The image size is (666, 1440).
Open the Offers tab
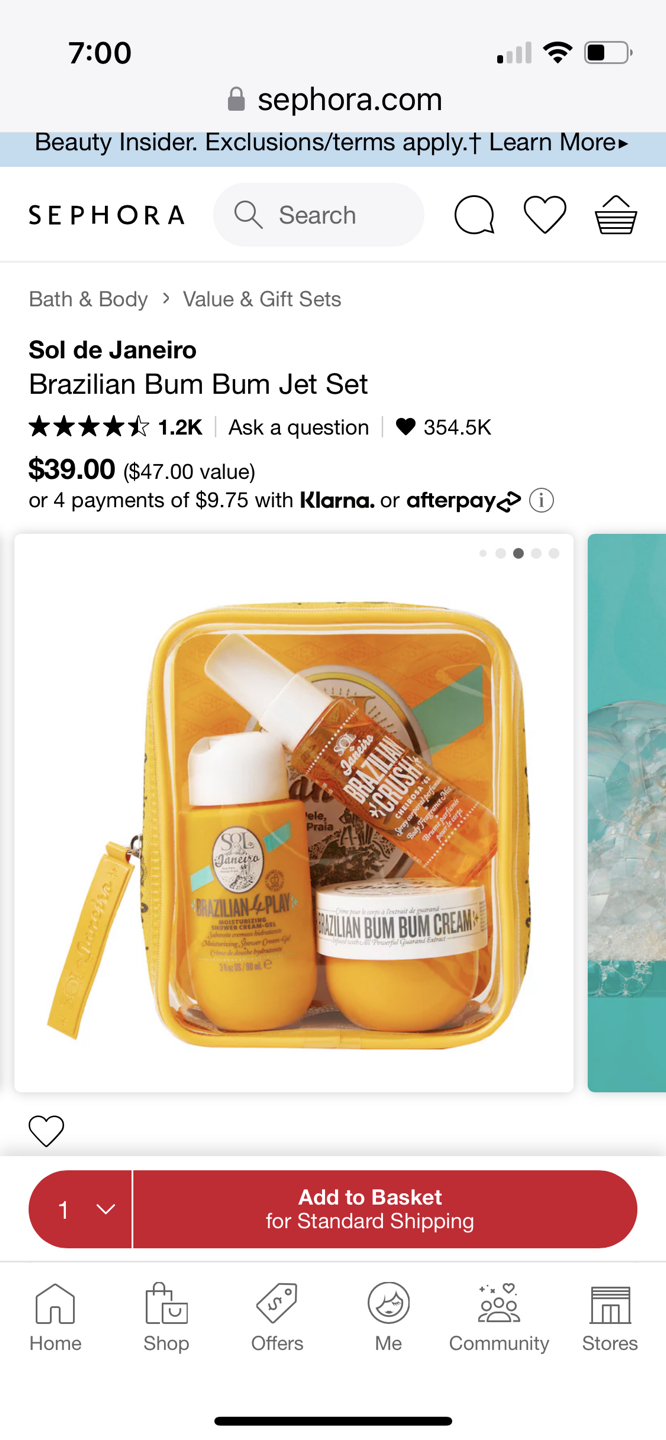[277, 1318]
